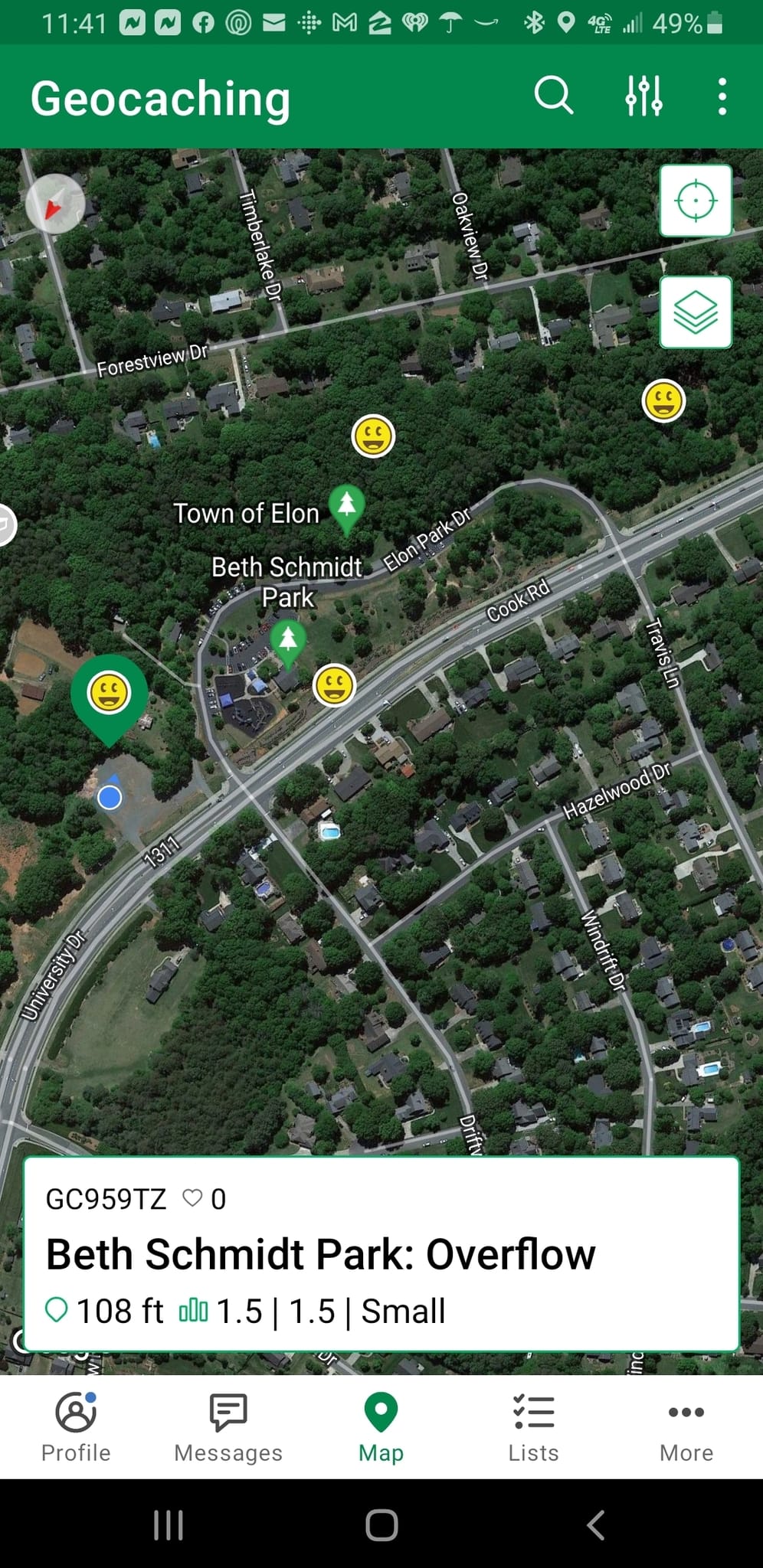Center map on my location
This screenshot has height=1568, width=763.
pos(696,201)
